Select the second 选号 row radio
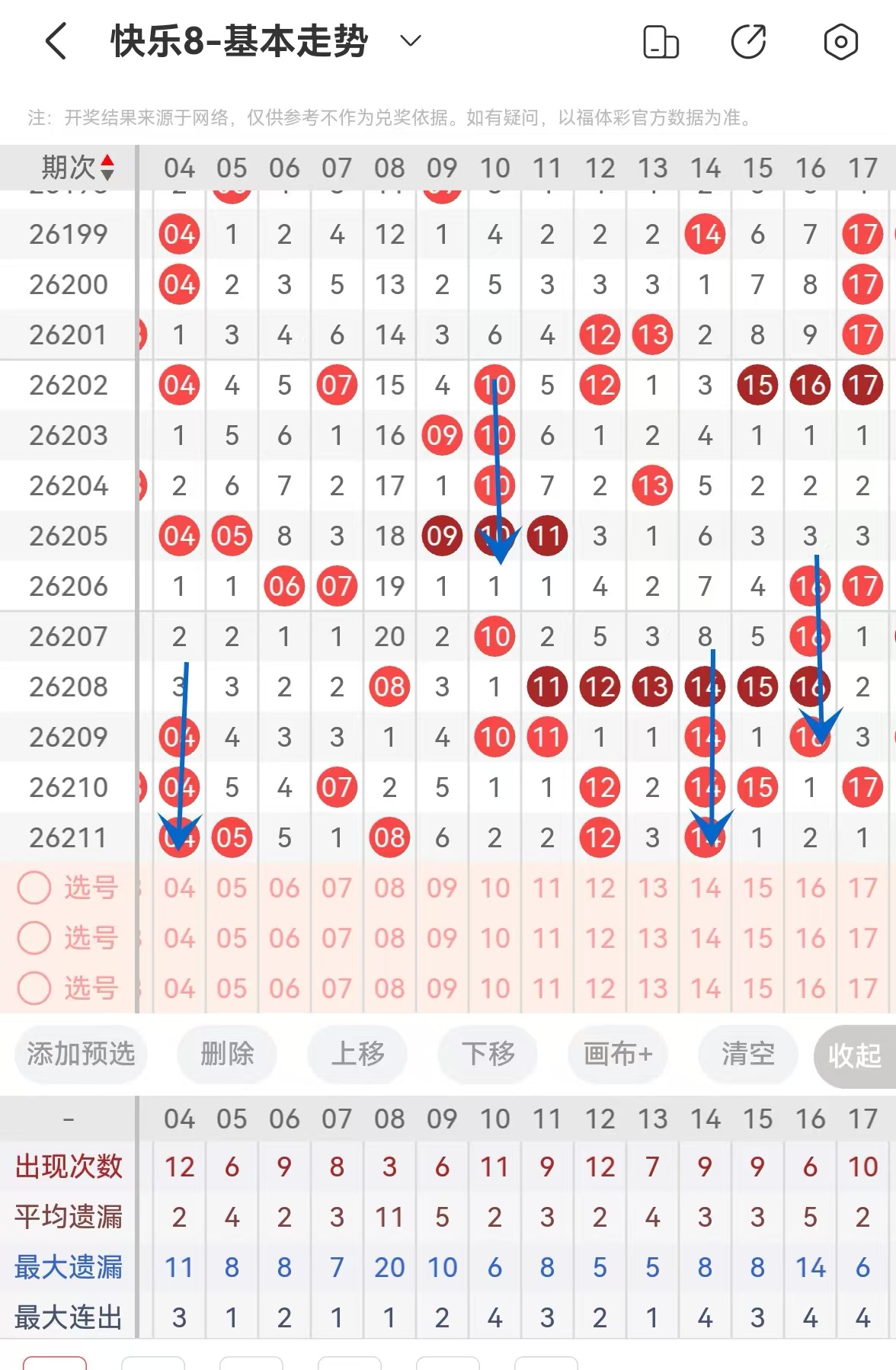 pyautogui.click(x=34, y=938)
